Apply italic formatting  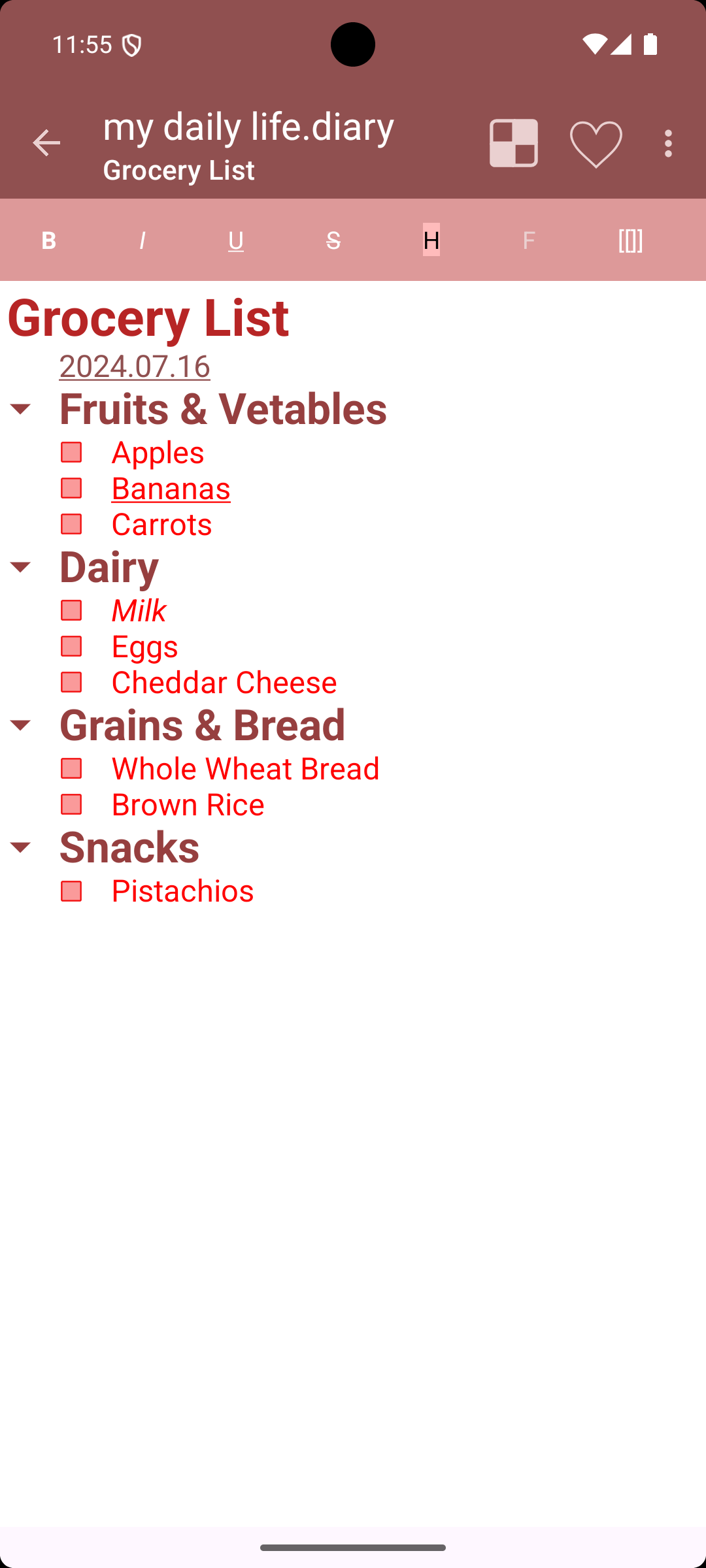coord(142,240)
